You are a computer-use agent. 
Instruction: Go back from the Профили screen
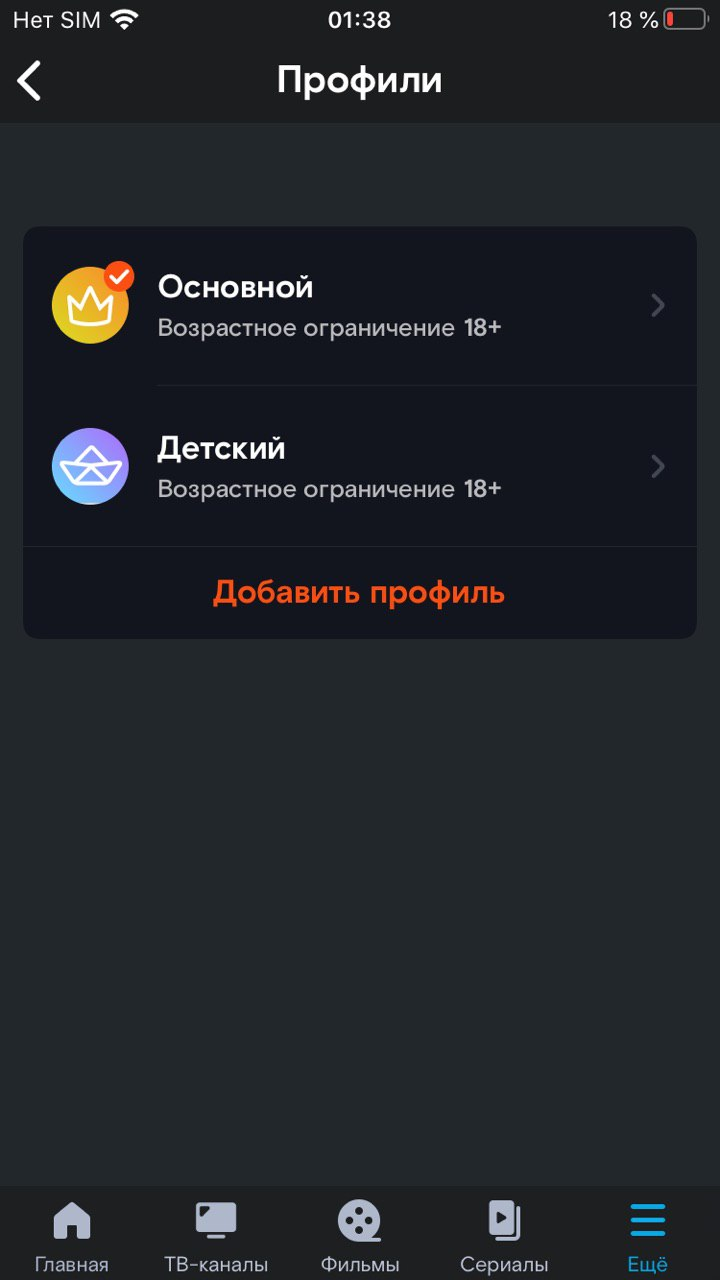31,80
